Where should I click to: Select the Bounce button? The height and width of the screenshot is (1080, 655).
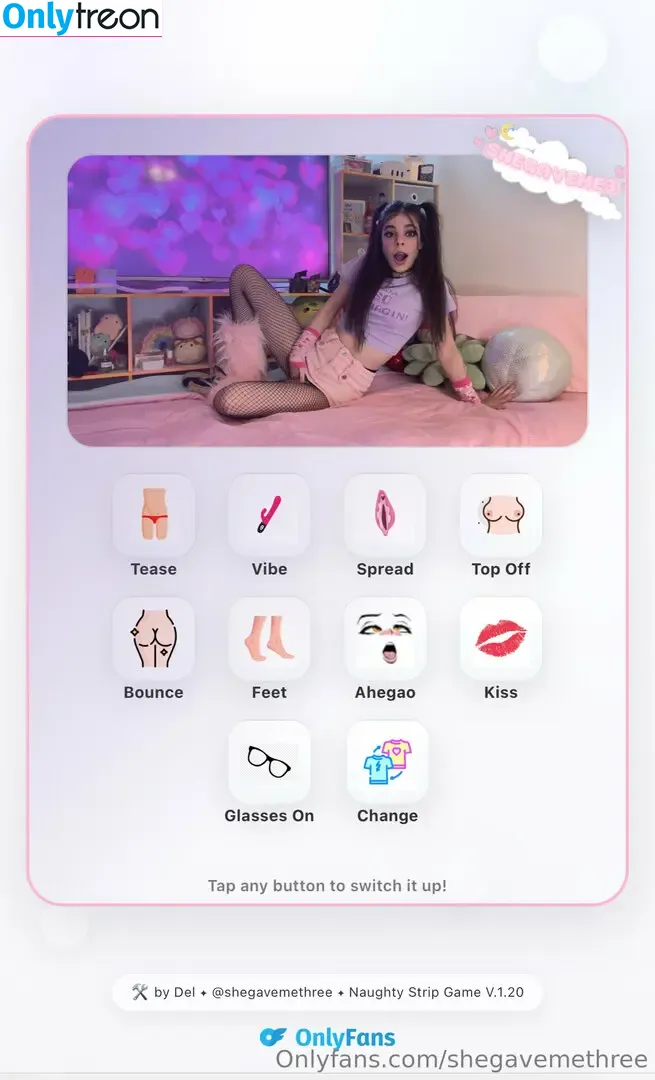pos(153,639)
